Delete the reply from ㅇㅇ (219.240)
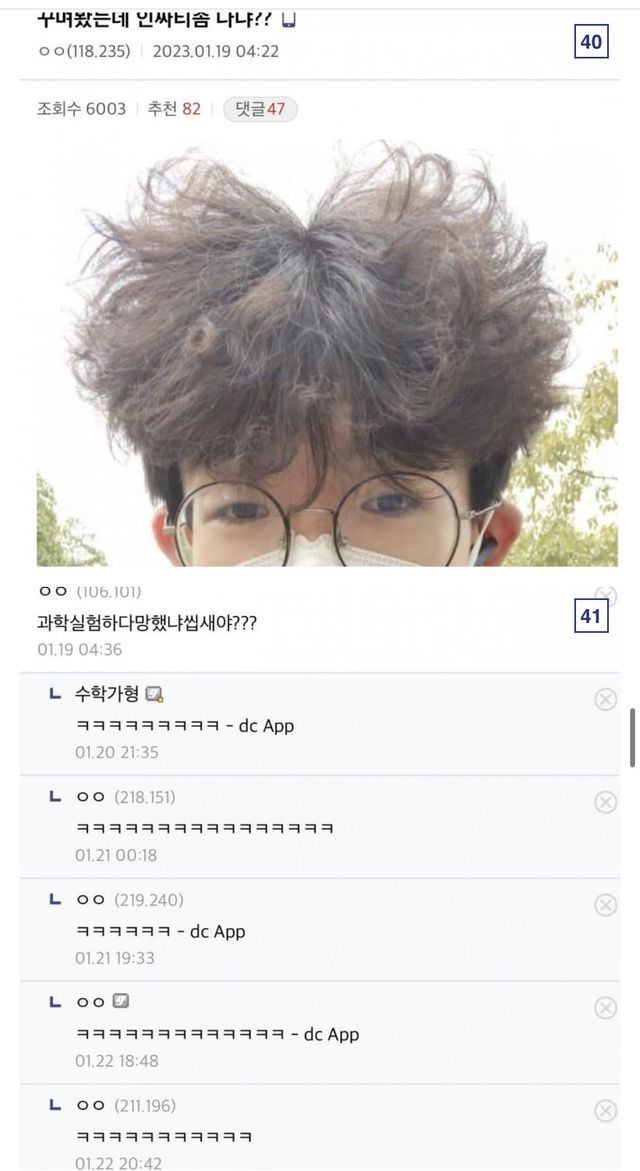The width and height of the screenshot is (640, 1171). [x=605, y=905]
